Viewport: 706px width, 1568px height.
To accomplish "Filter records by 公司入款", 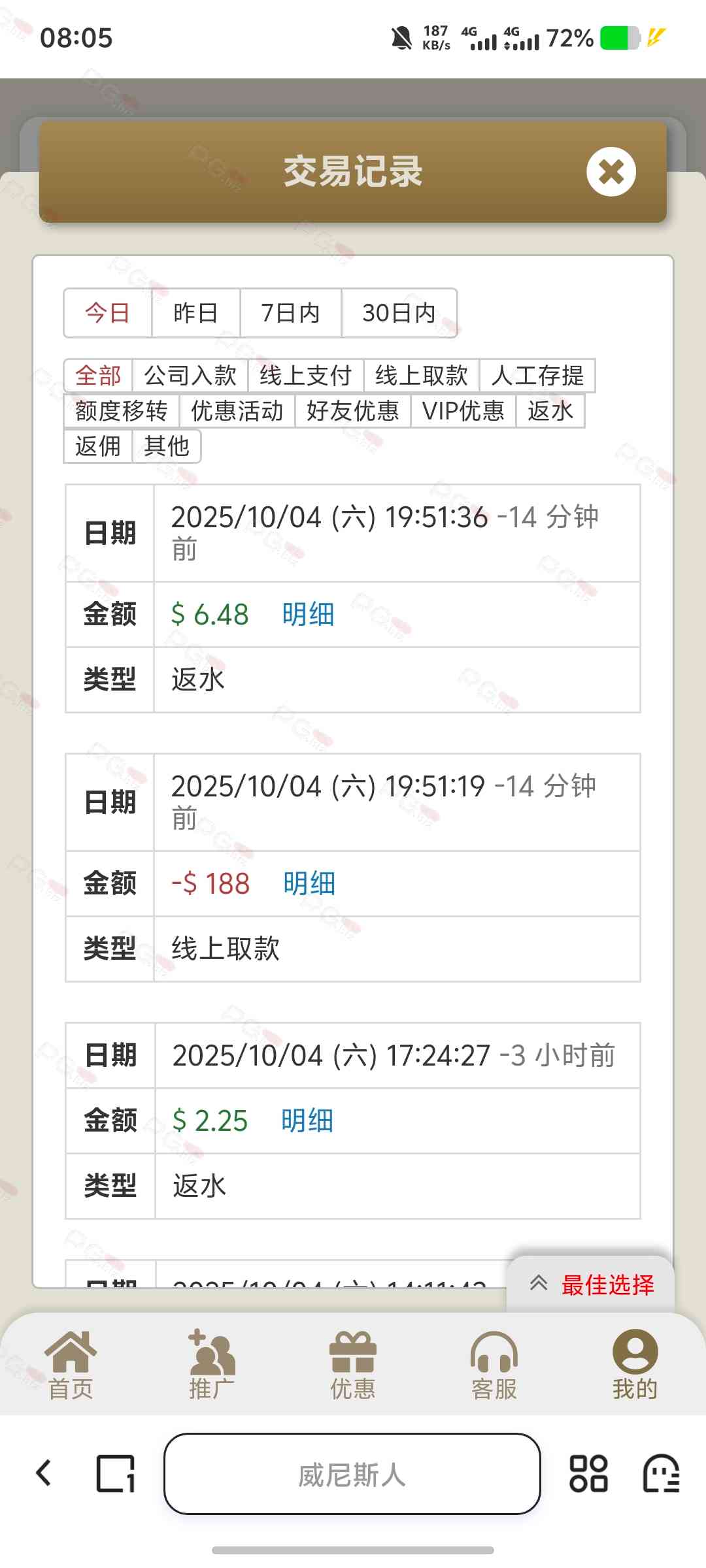I will pos(190,376).
